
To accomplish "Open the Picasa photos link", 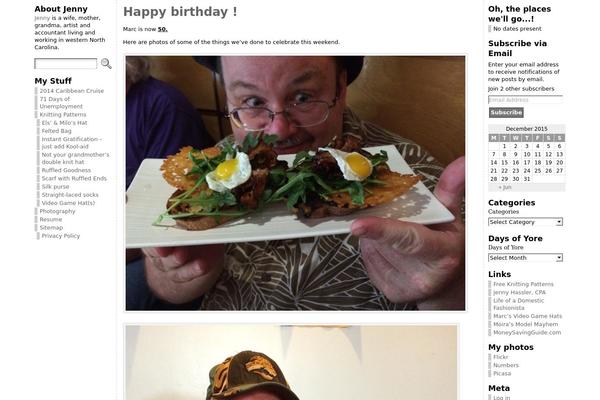I will tap(502, 373).
